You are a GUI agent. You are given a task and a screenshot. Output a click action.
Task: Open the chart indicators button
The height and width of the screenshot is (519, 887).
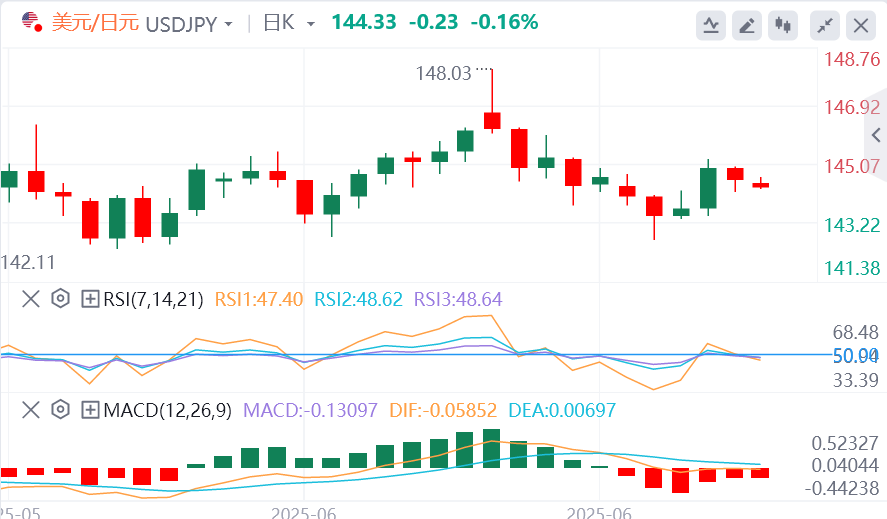pos(711,25)
